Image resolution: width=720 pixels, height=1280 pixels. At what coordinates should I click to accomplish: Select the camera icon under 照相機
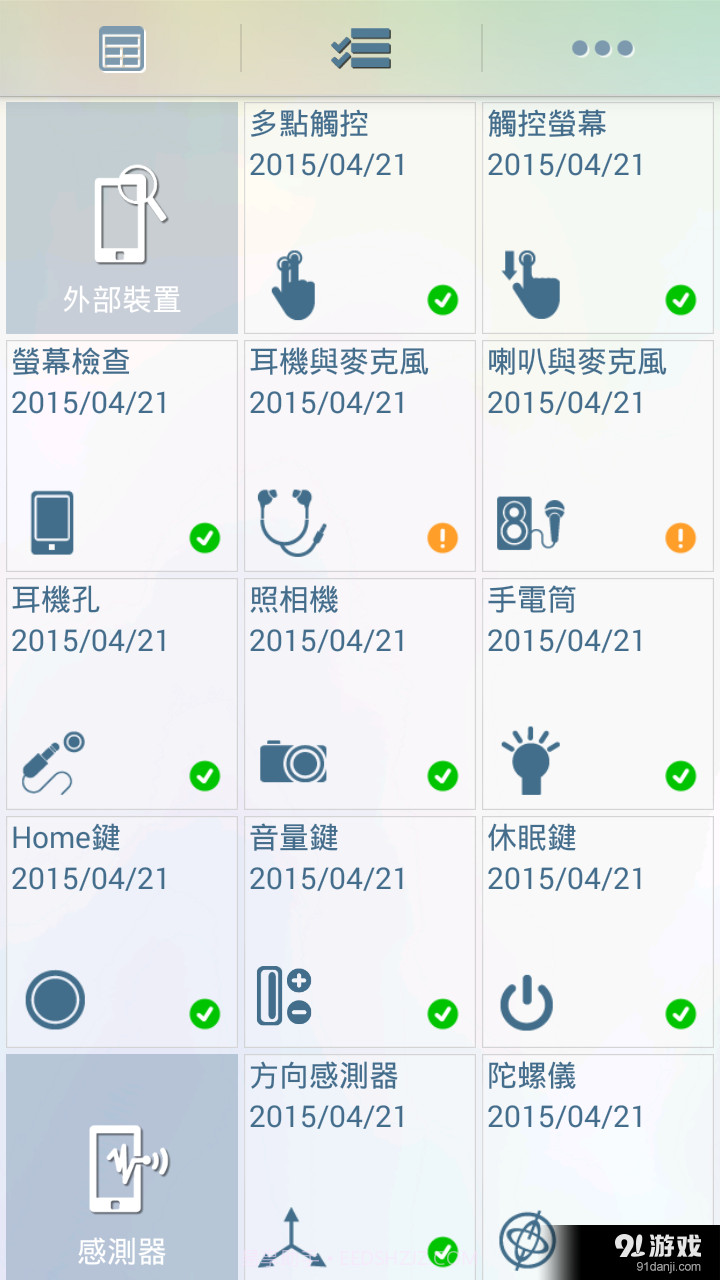[290, 760]
